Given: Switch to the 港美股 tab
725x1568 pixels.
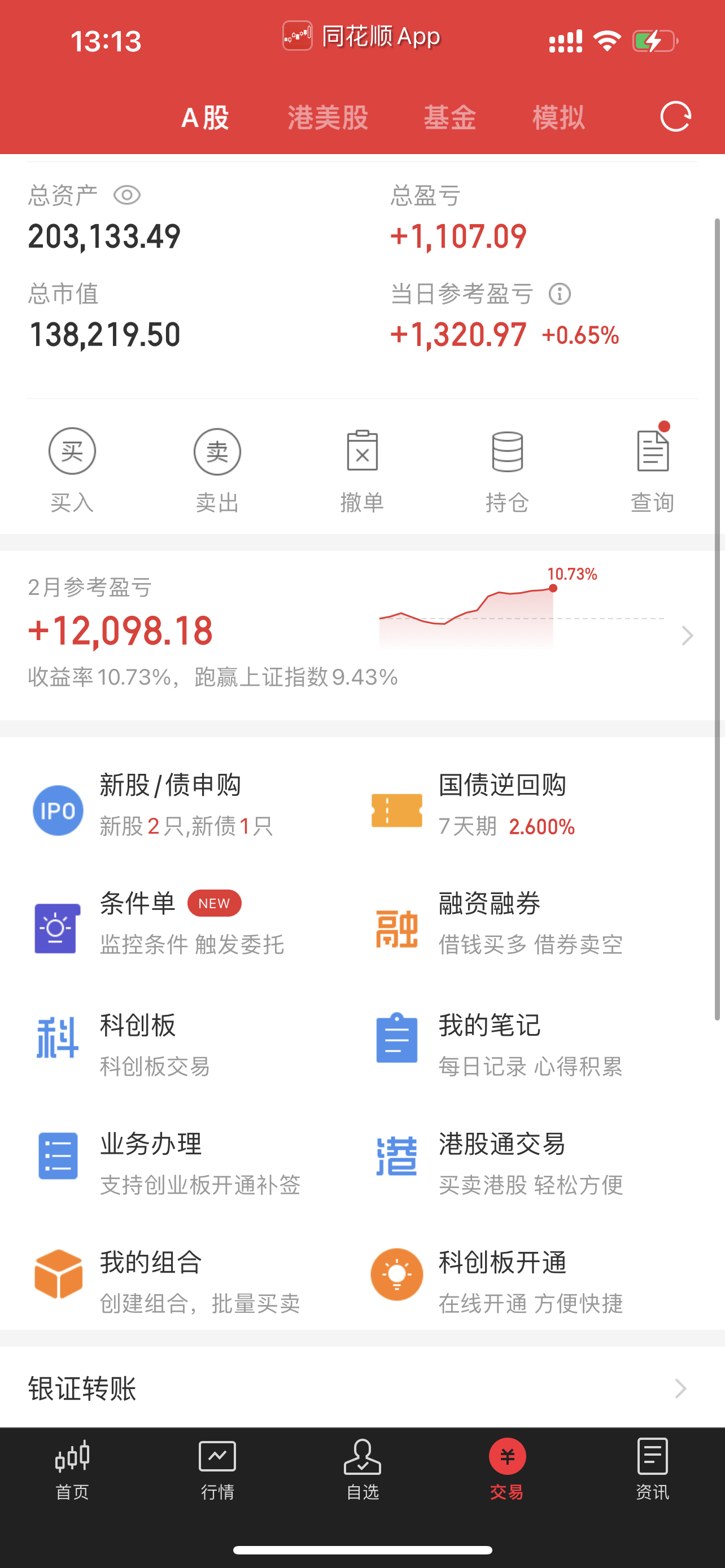Looking at the screenshot, I should click(327, 117).
